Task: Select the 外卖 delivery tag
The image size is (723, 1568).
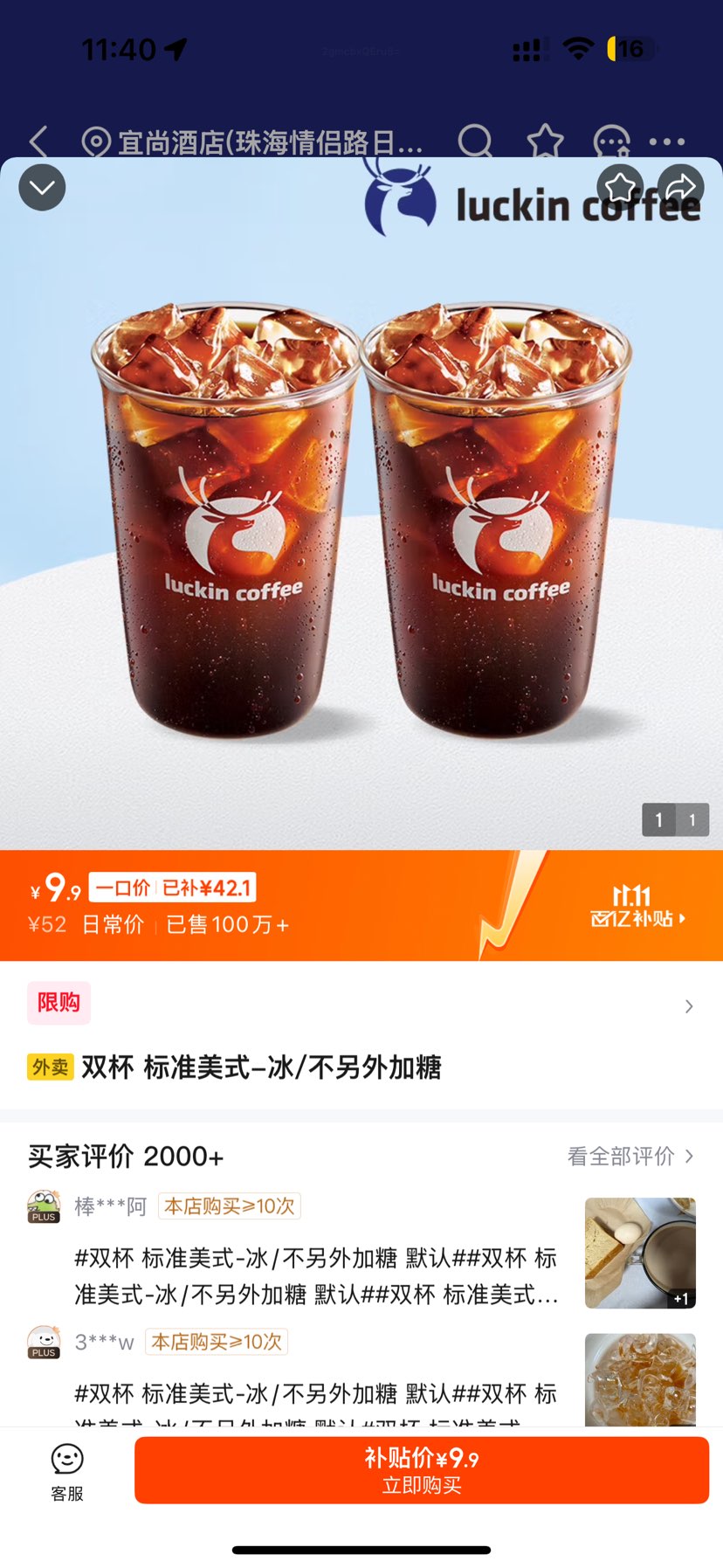Action: click(50, 1067)
